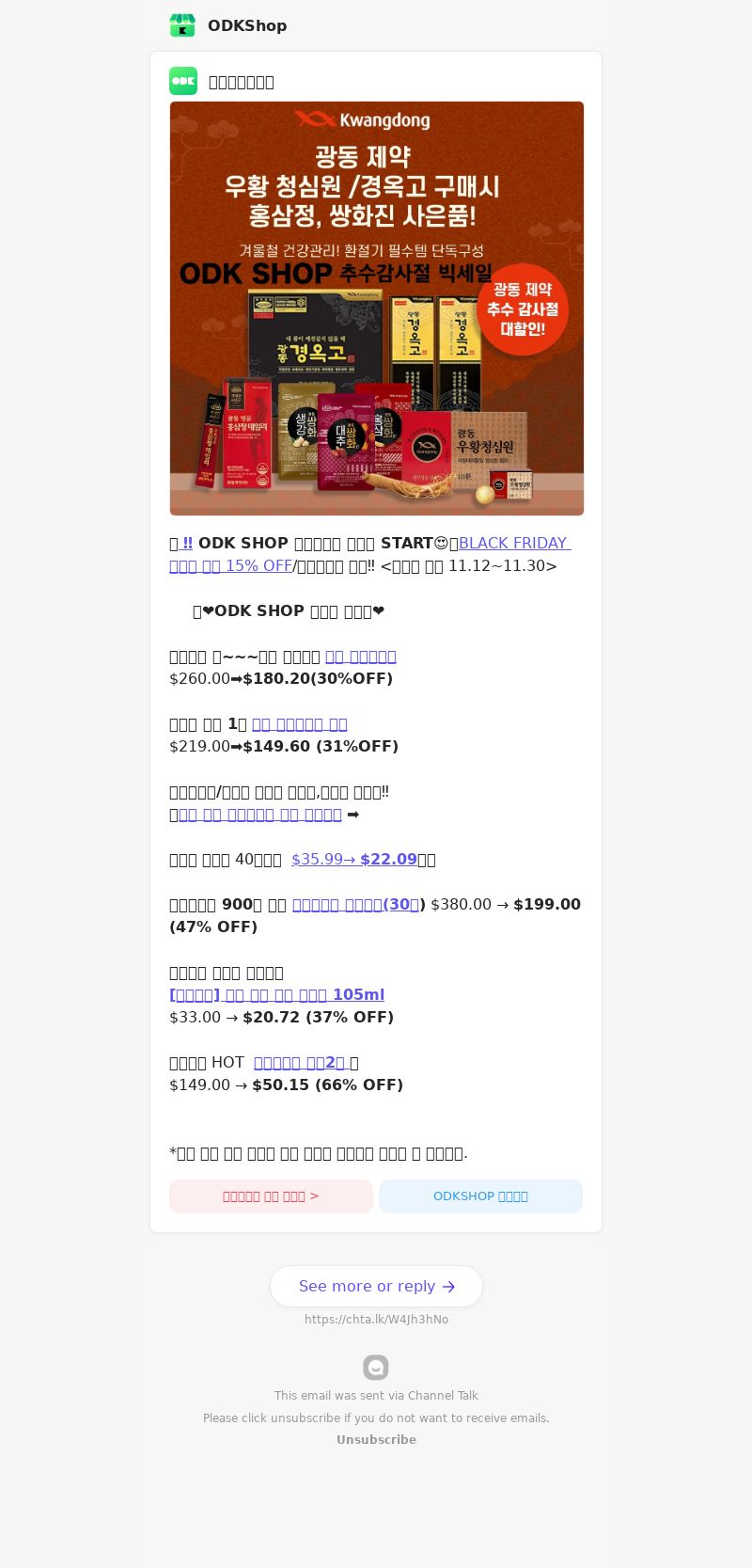Image resolution: width=752 pixels, height=1568 pixels.
Task: Tap the pink button below the message
Action: tap(271, 1196)
